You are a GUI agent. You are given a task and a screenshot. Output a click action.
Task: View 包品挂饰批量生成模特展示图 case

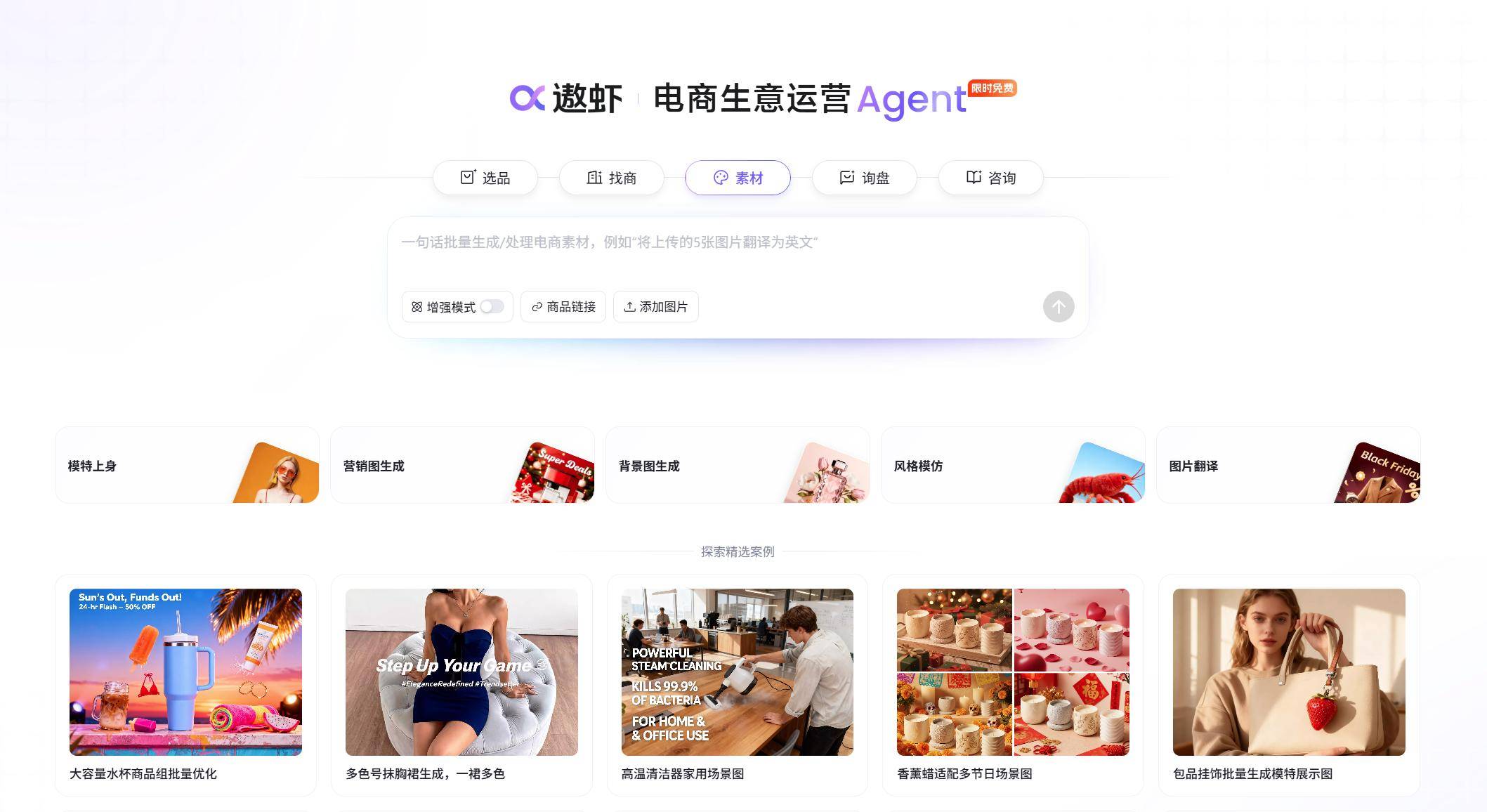(1289, 672)
